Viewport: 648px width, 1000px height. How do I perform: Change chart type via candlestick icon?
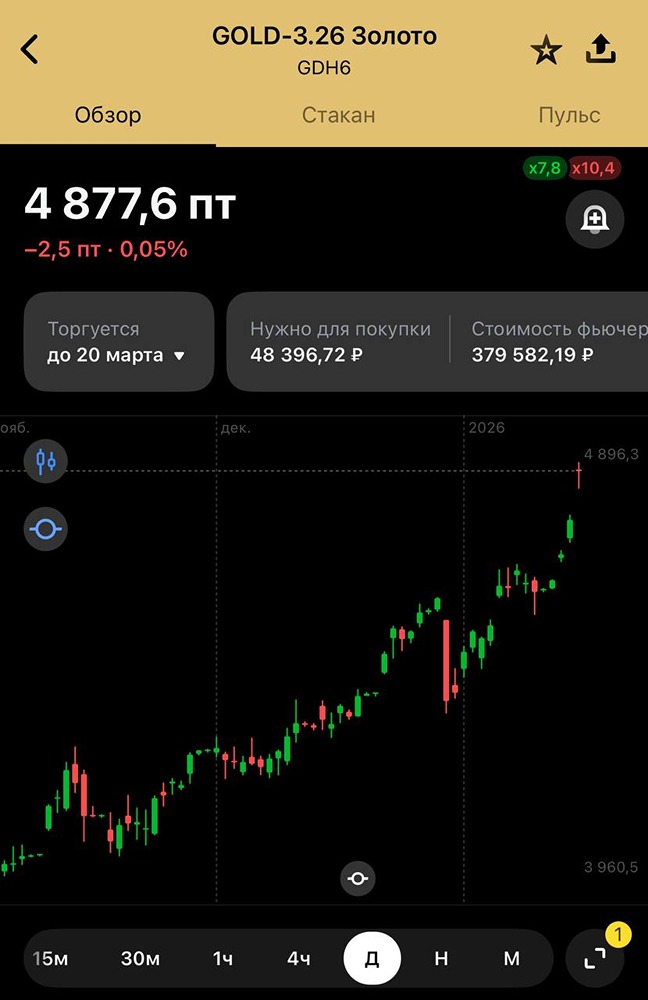(46, 462)
